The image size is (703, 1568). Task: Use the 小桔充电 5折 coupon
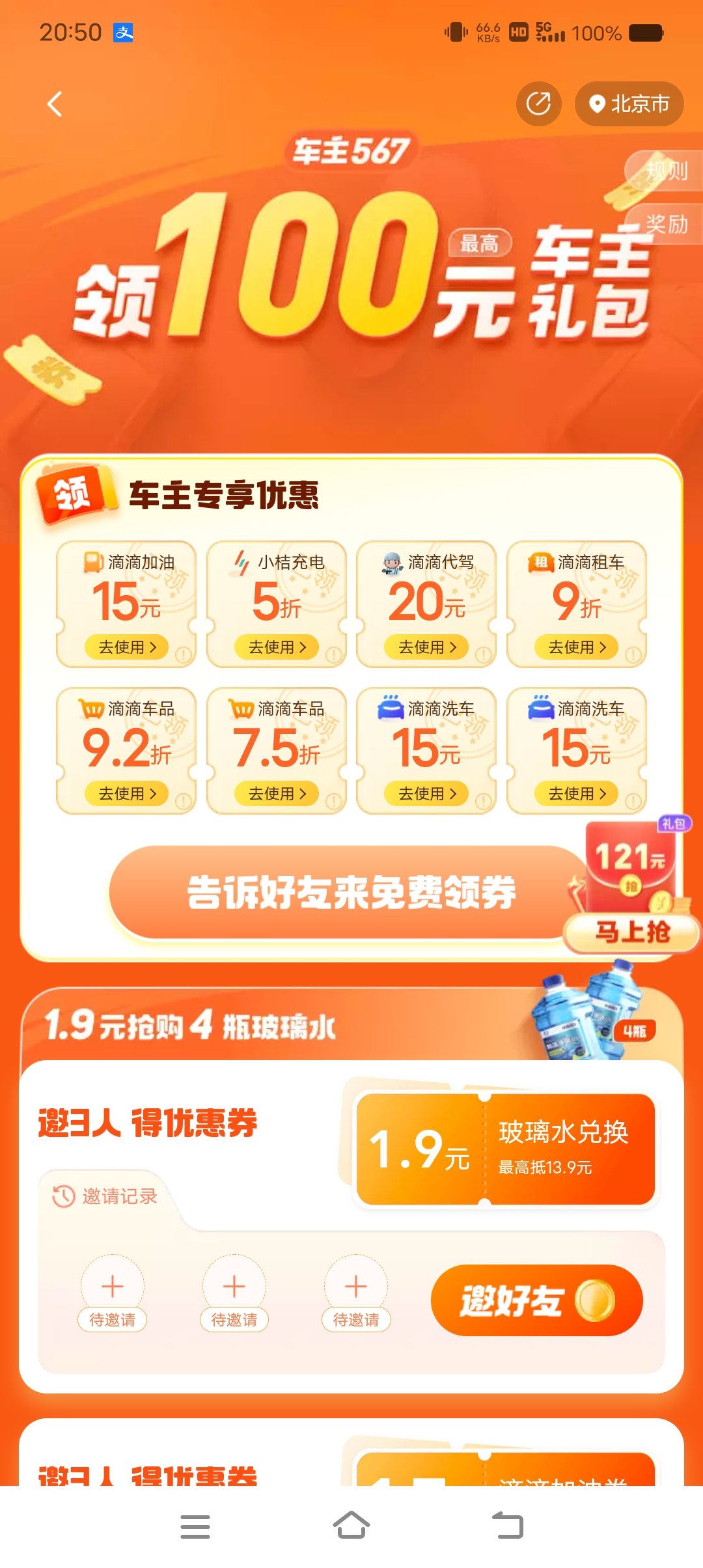pos(277,647)
